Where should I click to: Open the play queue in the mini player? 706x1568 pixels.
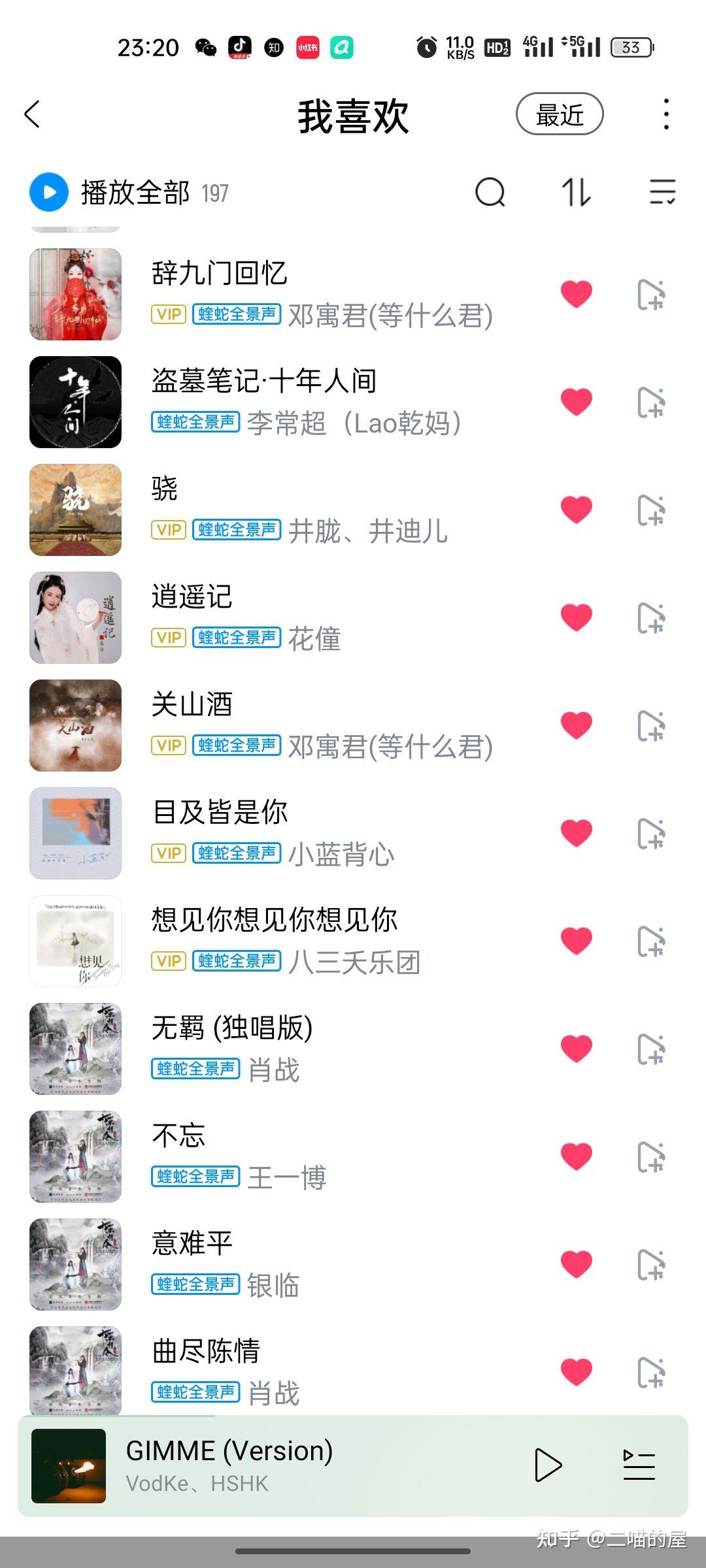pyautogui.click(x=639, y=1465)
